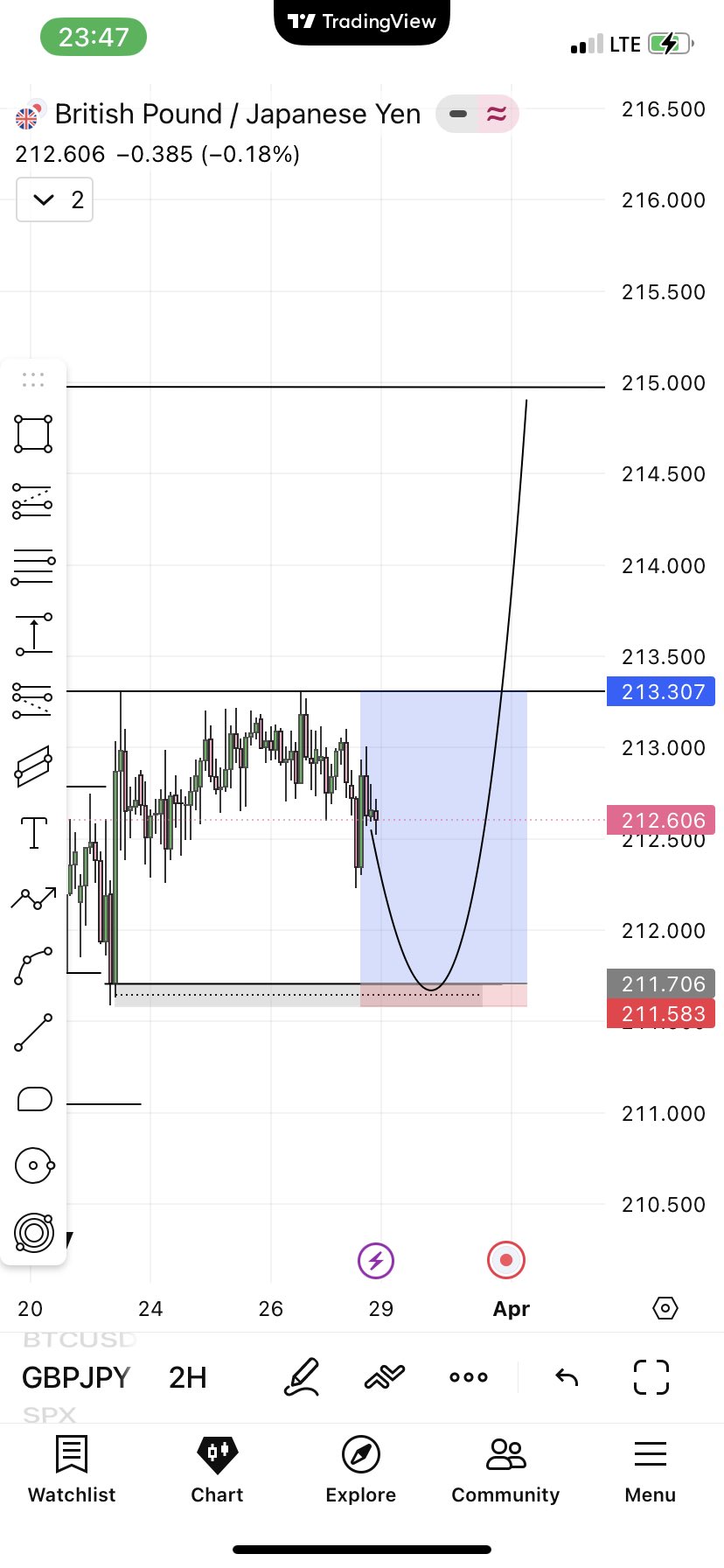
Task: Select the text tool
Action: tap(33, 833)
